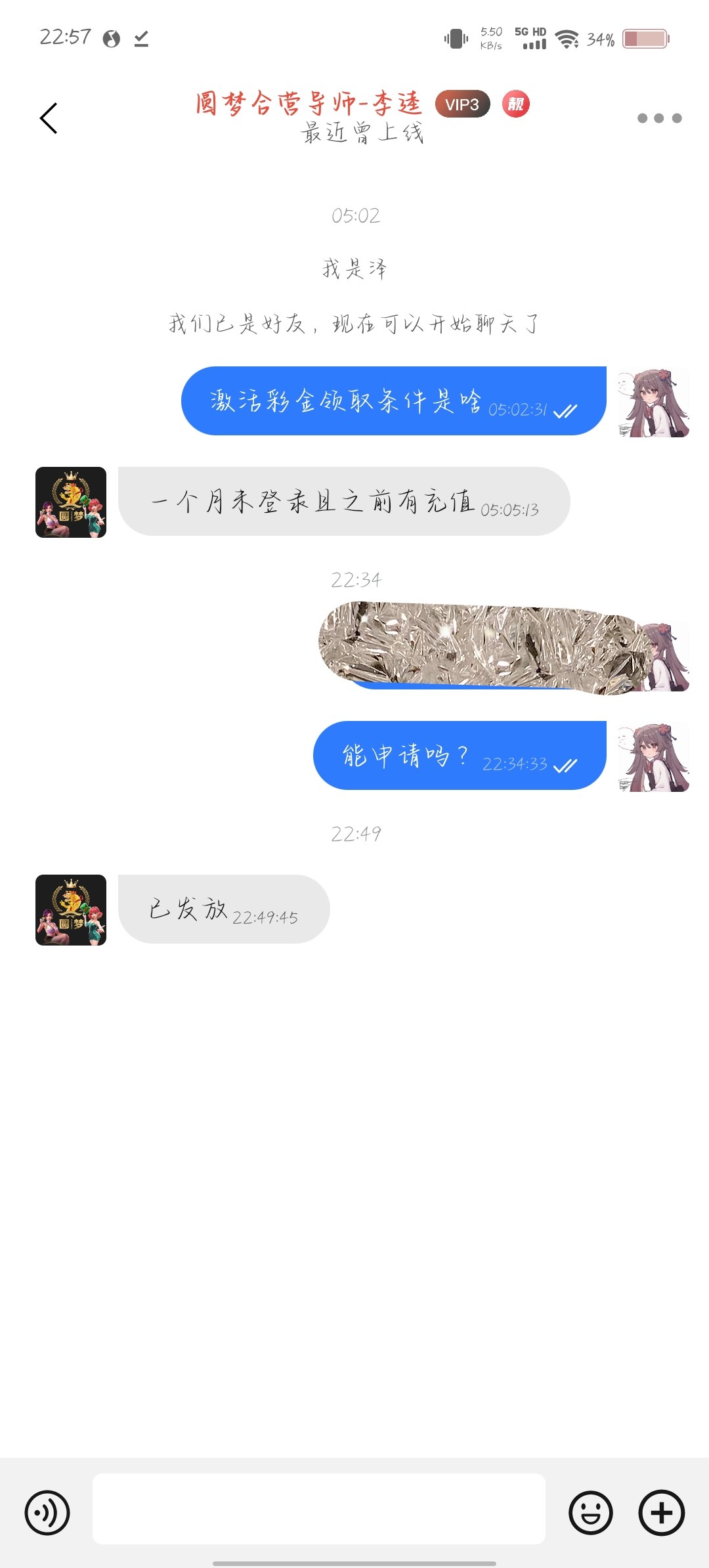Focus the message input field
The height and width of the screenshot is (1568, 709).
319,1509
